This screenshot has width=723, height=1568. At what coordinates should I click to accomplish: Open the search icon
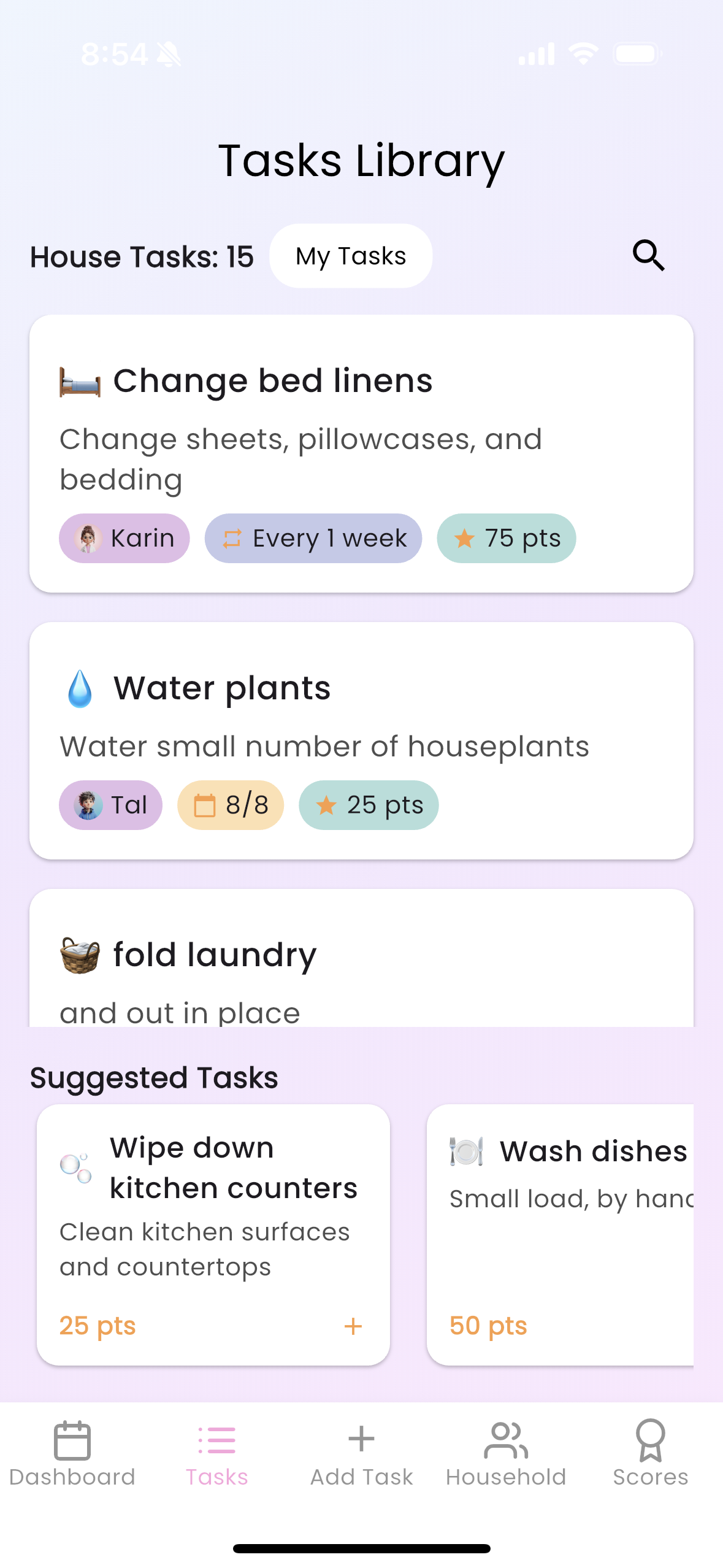click(648, 256)
